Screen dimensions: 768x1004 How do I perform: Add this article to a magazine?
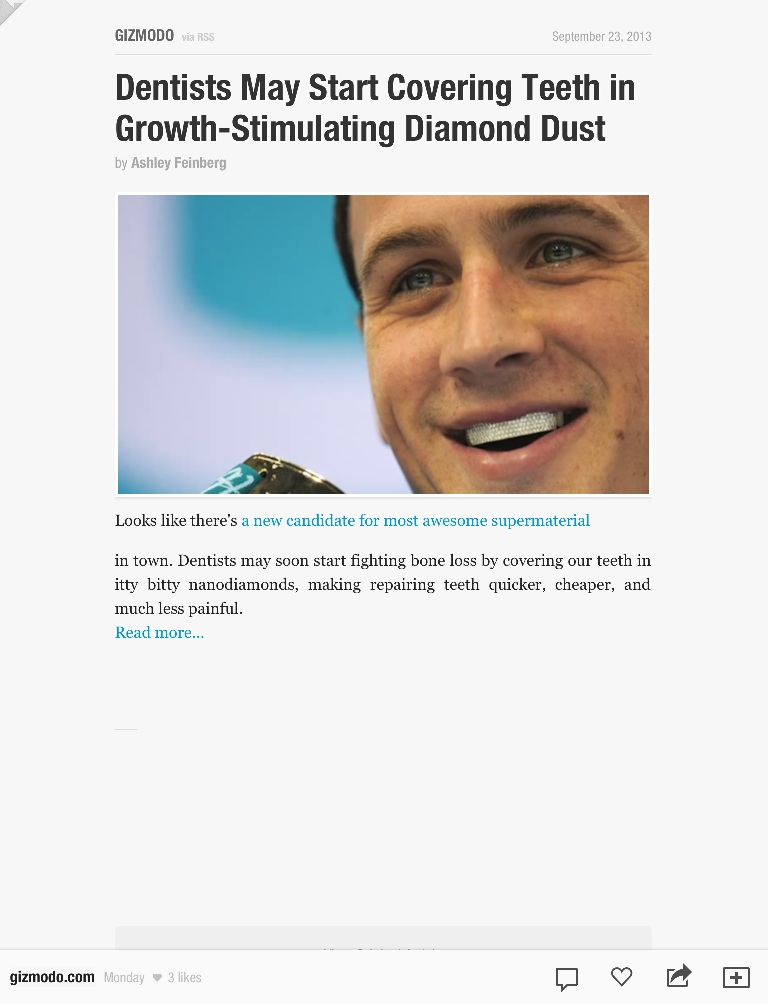[x=736, y=977]
